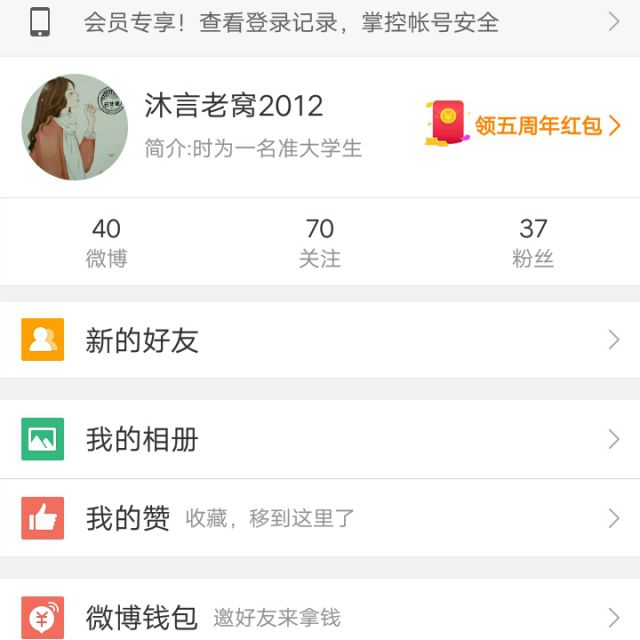The image size is (640, 640).
Task: Open 我的赞 likes row
Action: pos(320,518)
